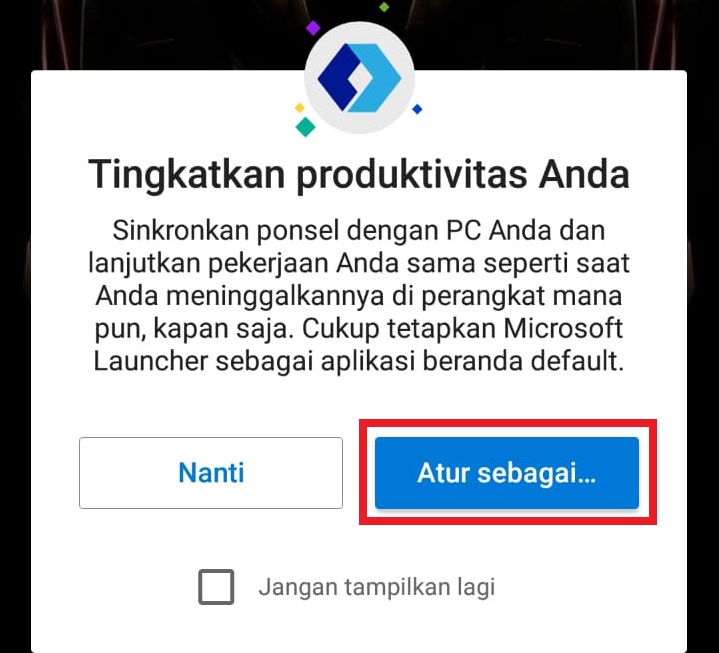Tap the Nanti button
This screenshot has height=653, width=719.
(x=211, y=473)
